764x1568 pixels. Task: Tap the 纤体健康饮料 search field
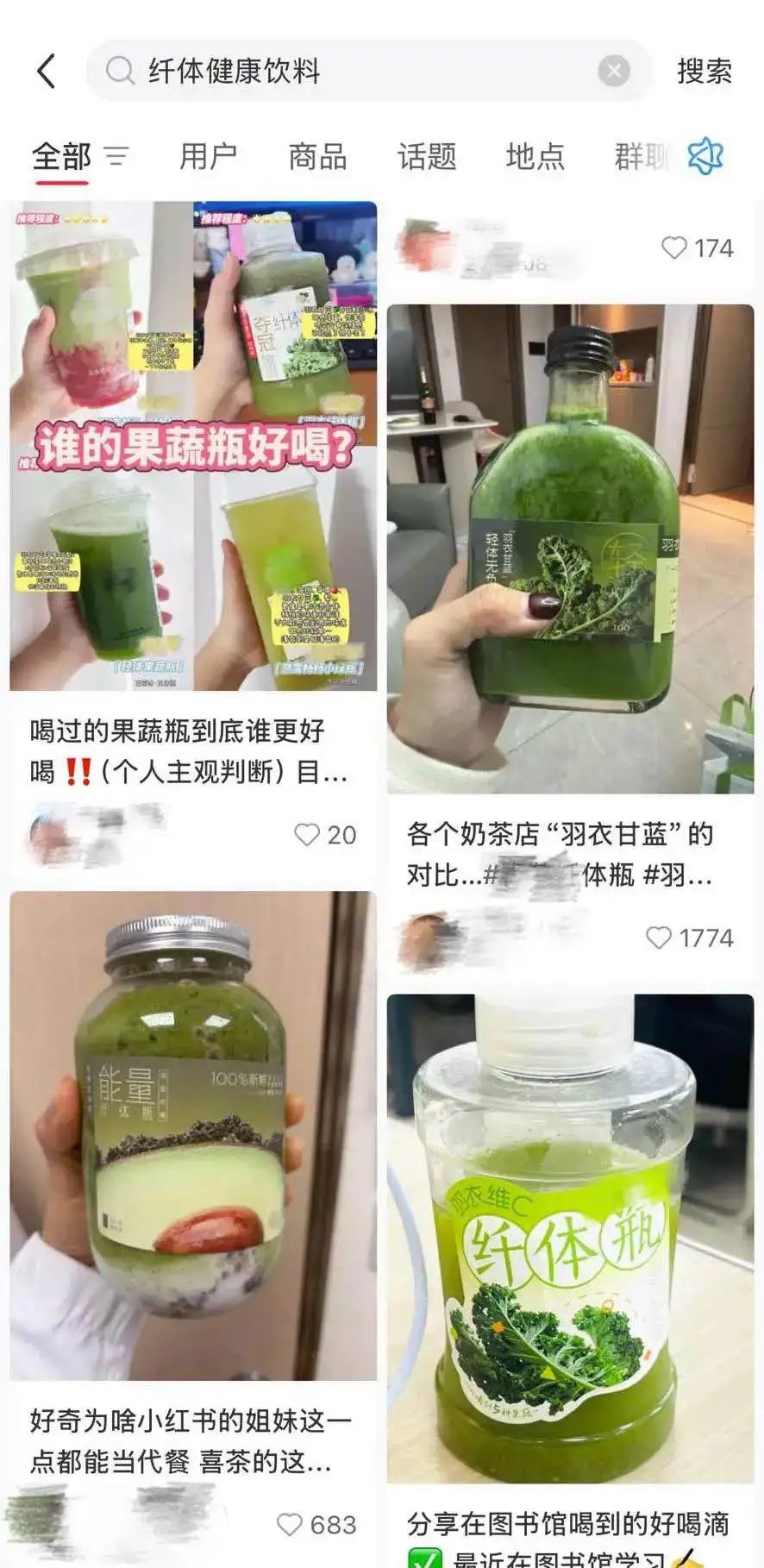click(x=345, y=71)
